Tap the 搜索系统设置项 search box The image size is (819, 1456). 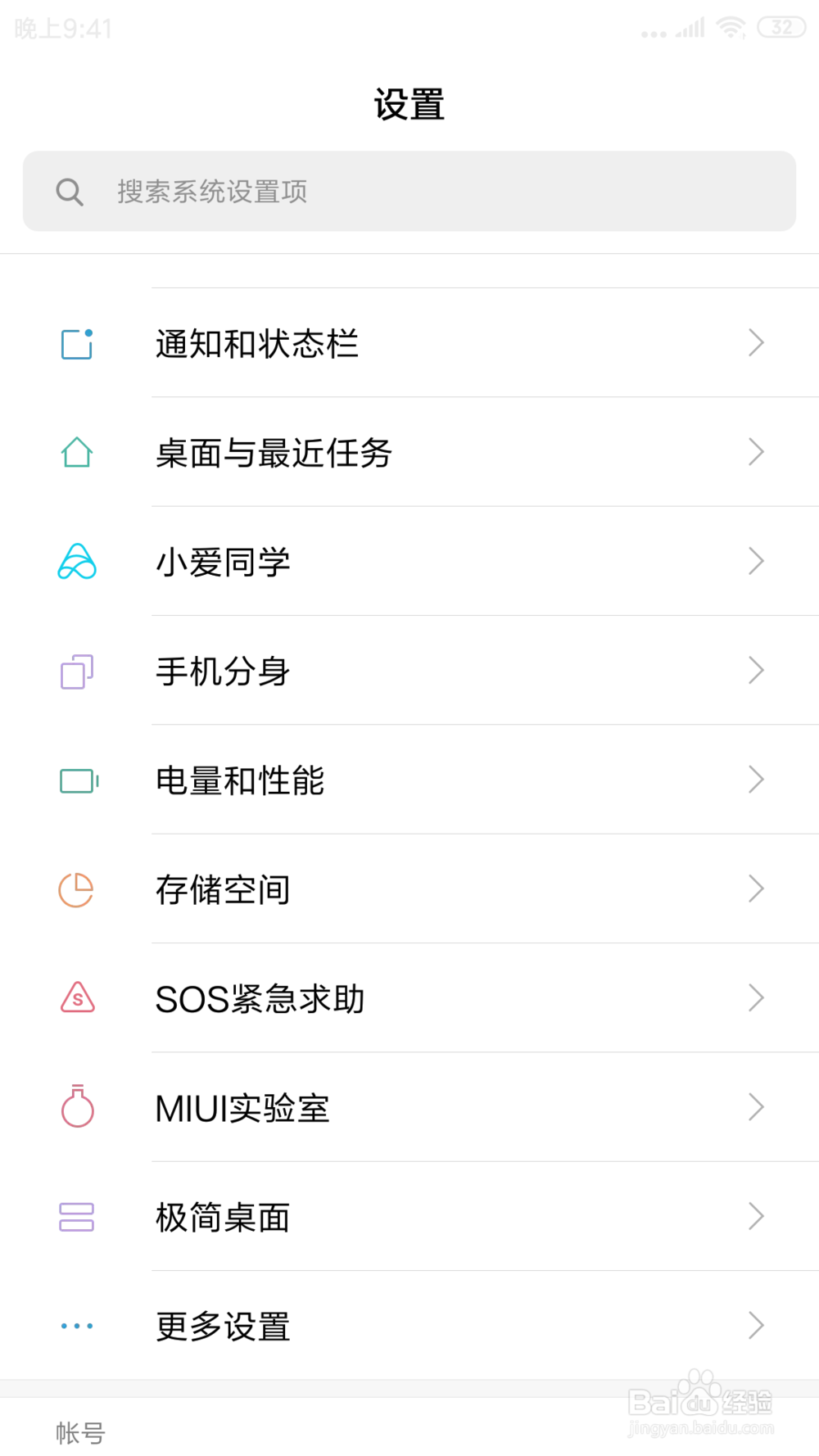[409, 191]
